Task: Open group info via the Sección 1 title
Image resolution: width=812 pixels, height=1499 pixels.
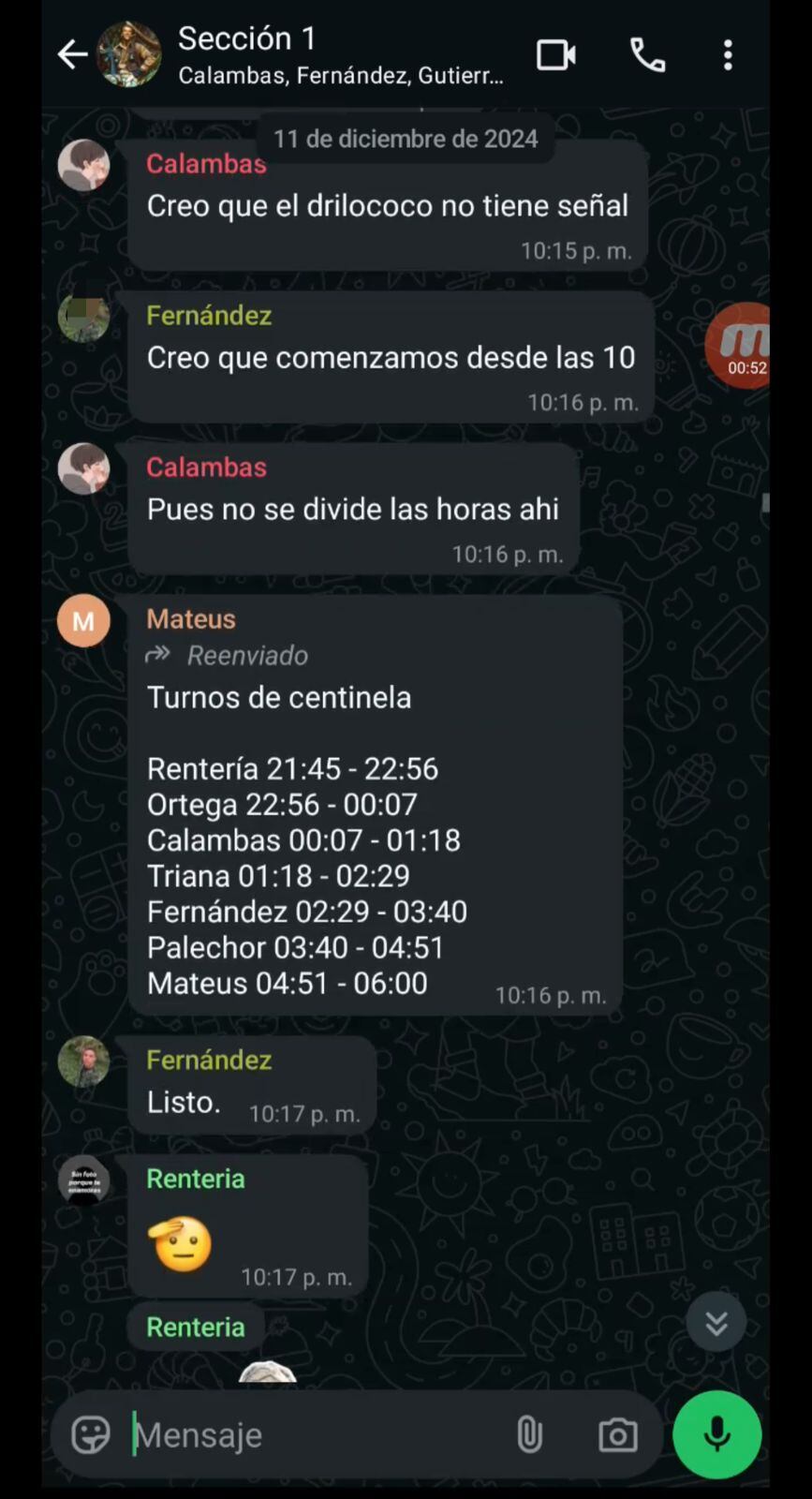Action: 247,39
